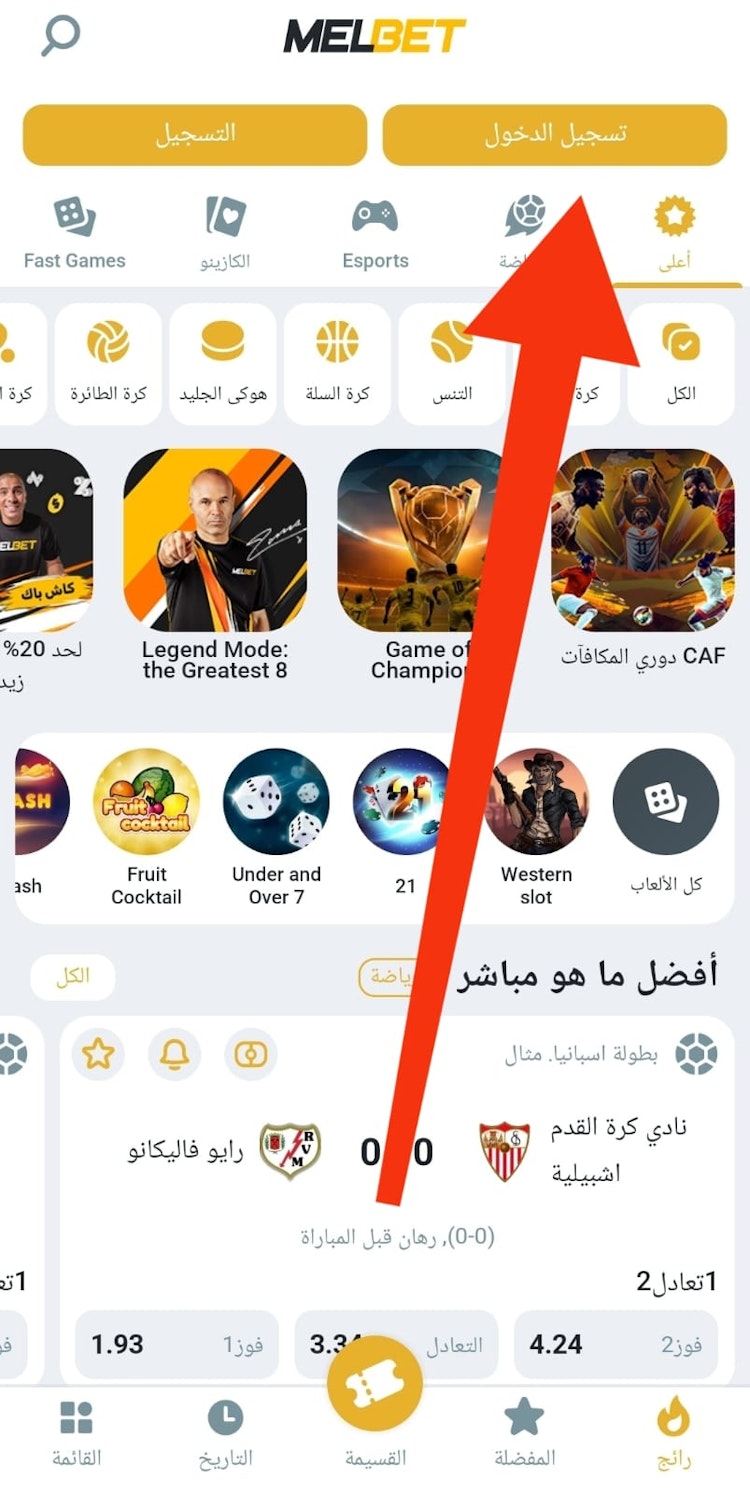The width and height of the screenshot is (750, 1494).
Task: Select the كرة السلة sport chip
Action: pyautogui.click(x=337, y=364)
